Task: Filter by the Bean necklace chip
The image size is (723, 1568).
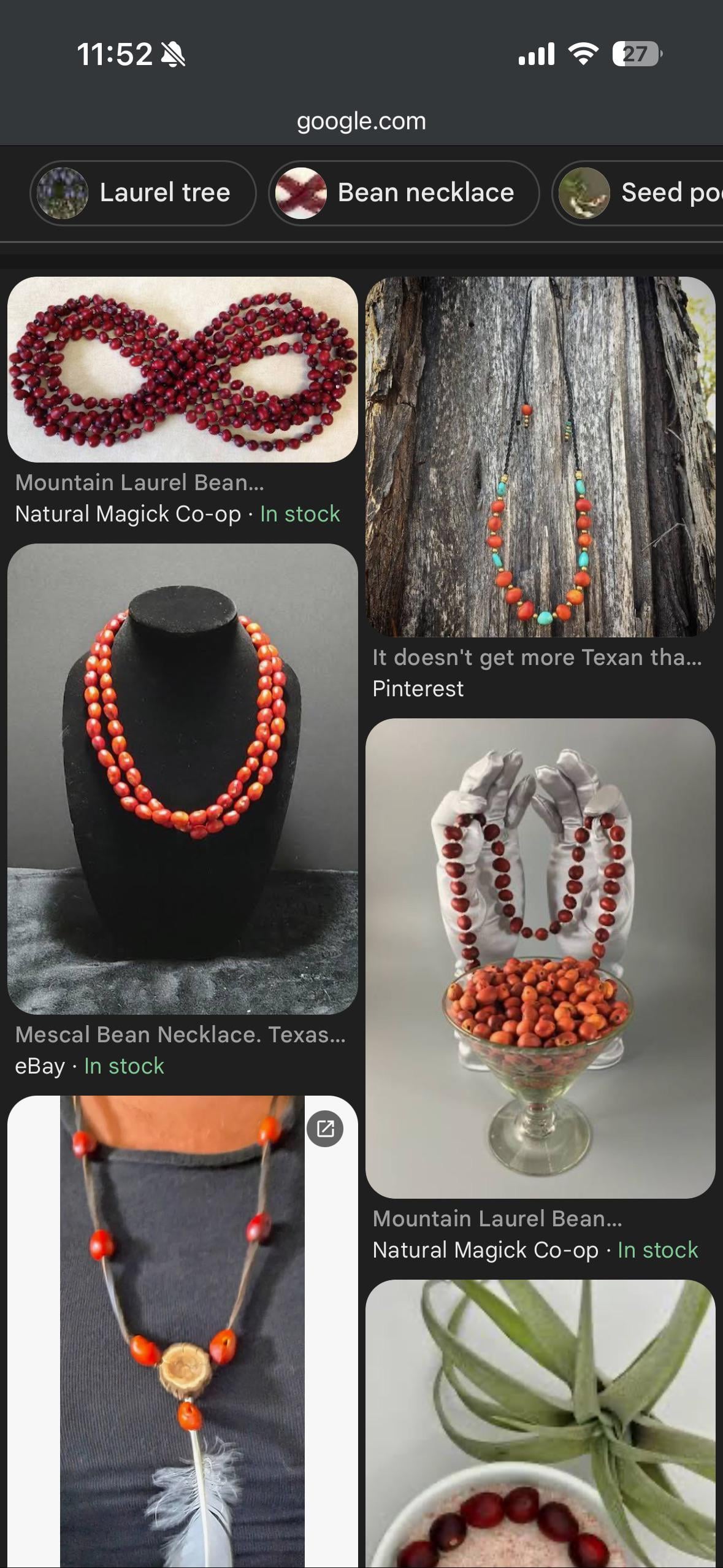Action: coord(404,193)
